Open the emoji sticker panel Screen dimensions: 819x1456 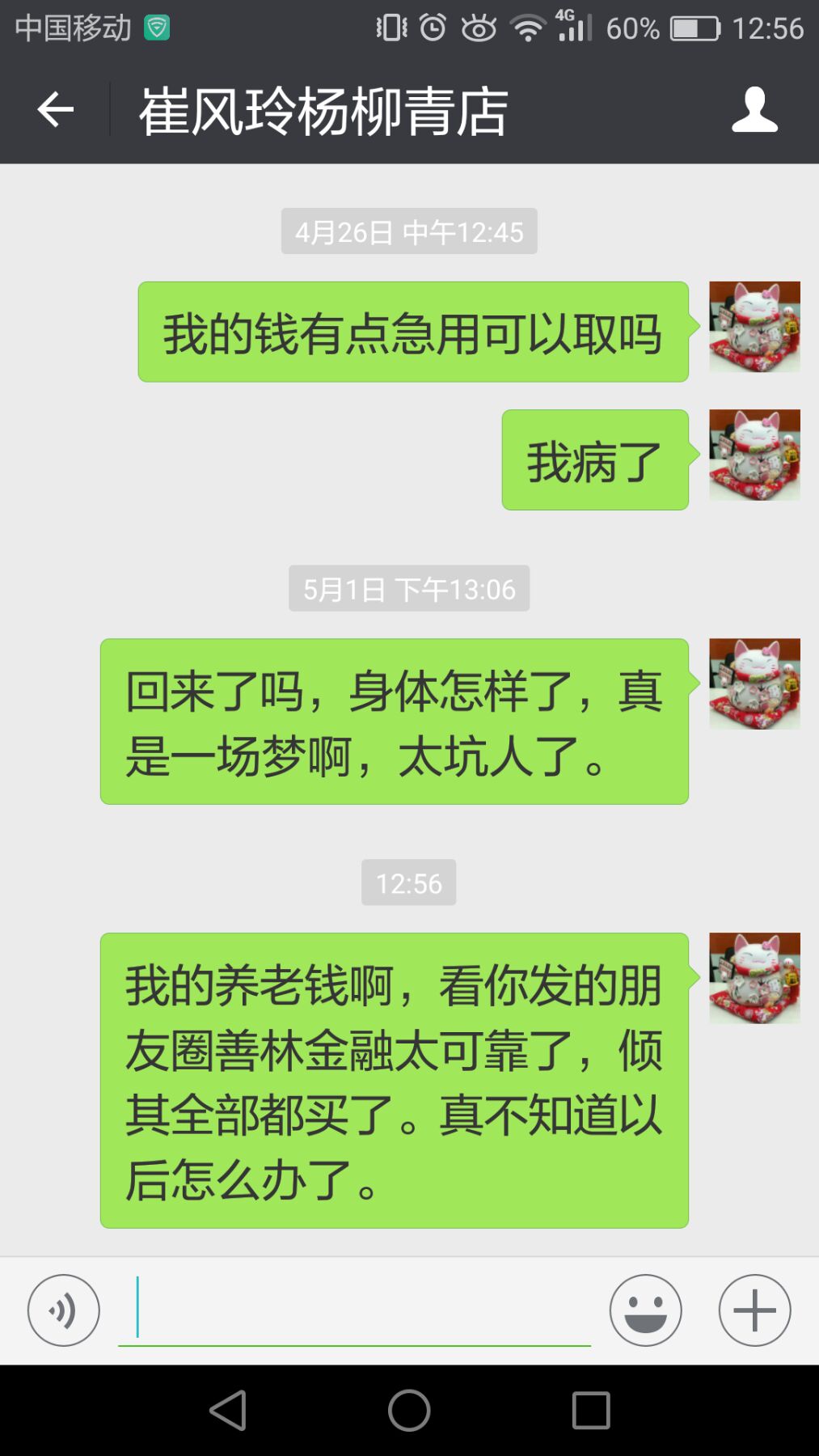point(645,1310)
